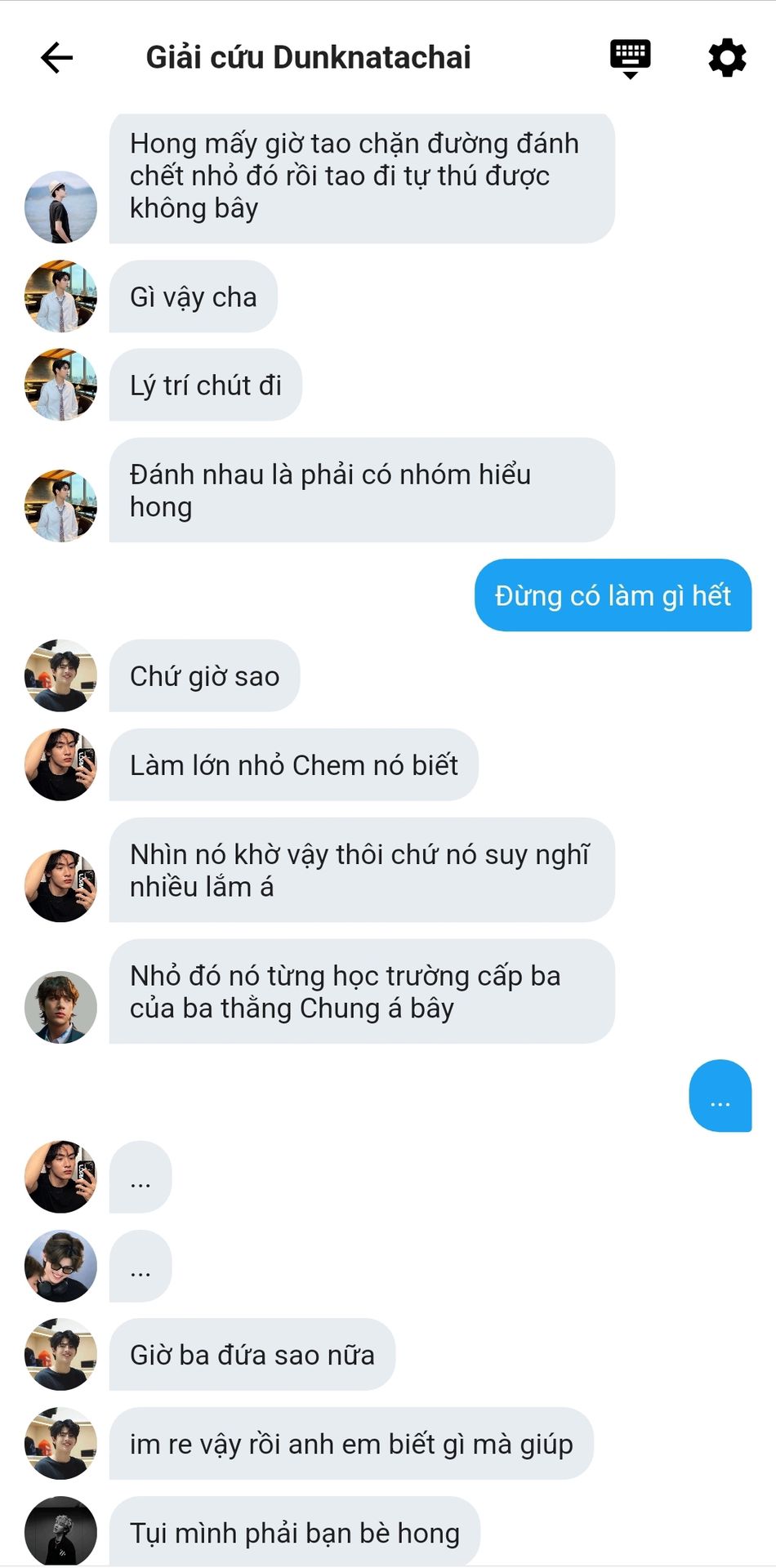Screen dimensions: 776x1568
Task: Tap the blue "Đừng có làm gì hết" message
Action: tap(613, 595)
